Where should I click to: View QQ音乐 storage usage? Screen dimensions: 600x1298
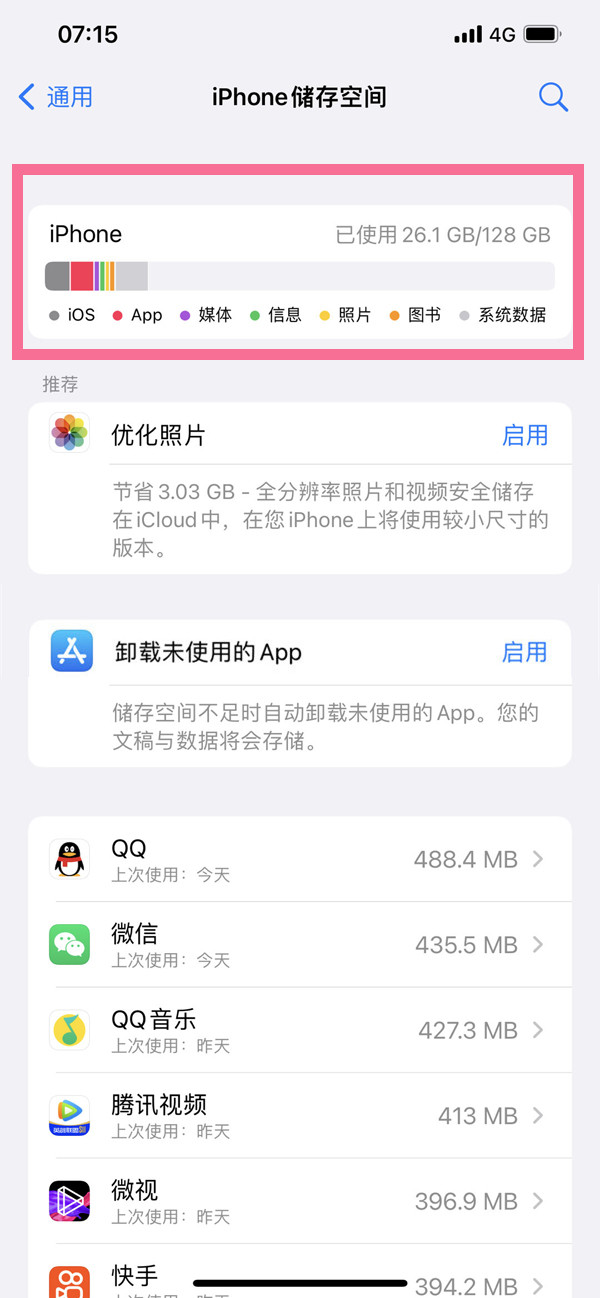pos(300,1030)
